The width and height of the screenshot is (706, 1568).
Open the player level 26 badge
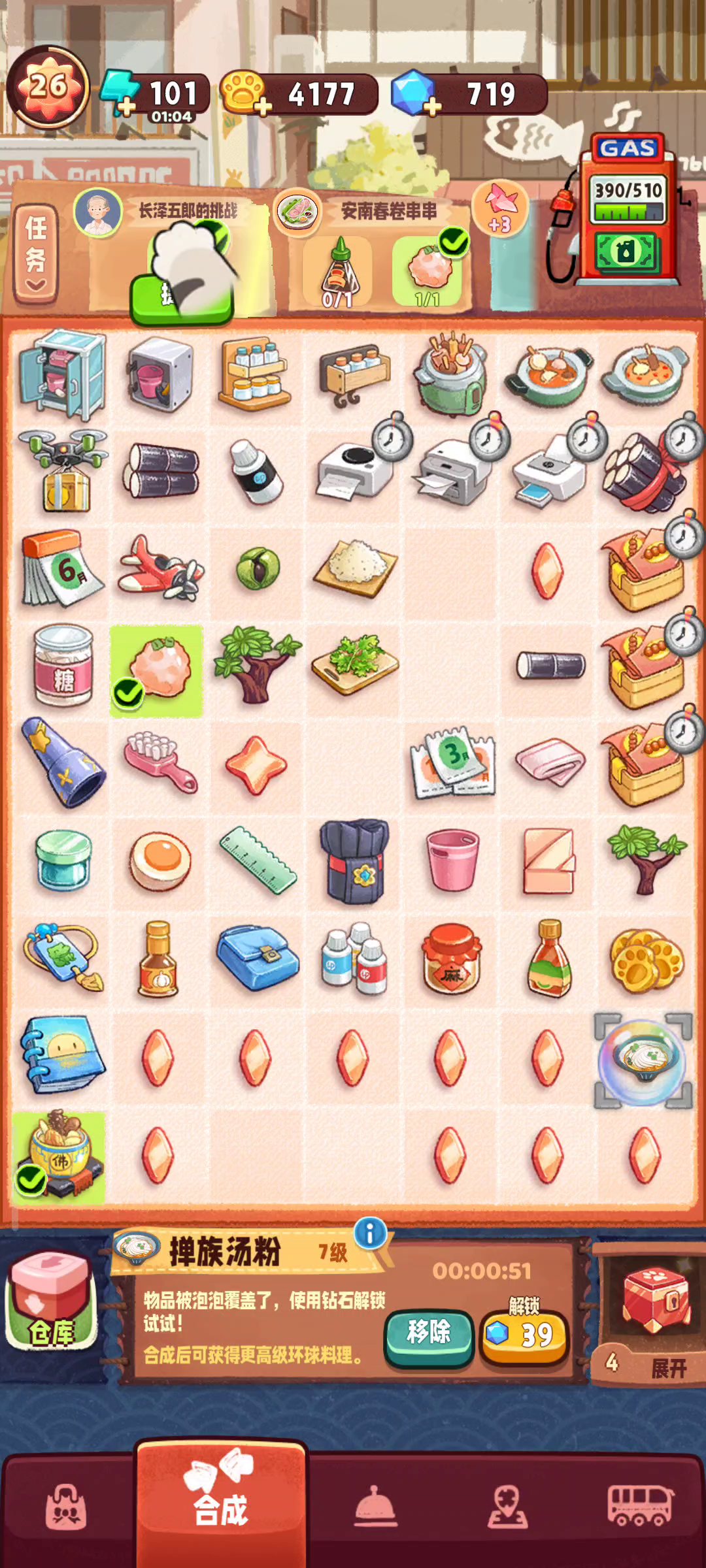(x=50, y=86)
